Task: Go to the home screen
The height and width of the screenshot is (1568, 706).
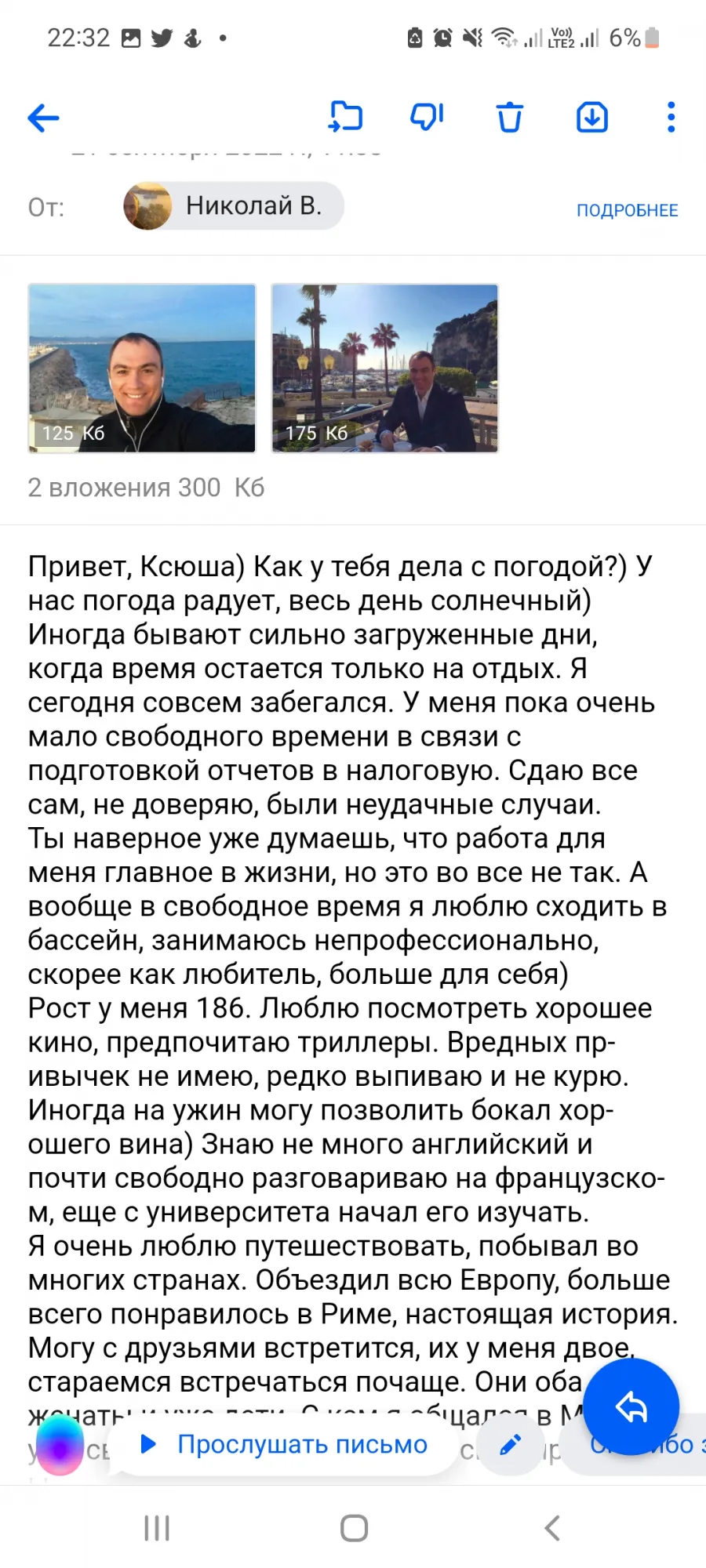Action: tap(355, 1528)
